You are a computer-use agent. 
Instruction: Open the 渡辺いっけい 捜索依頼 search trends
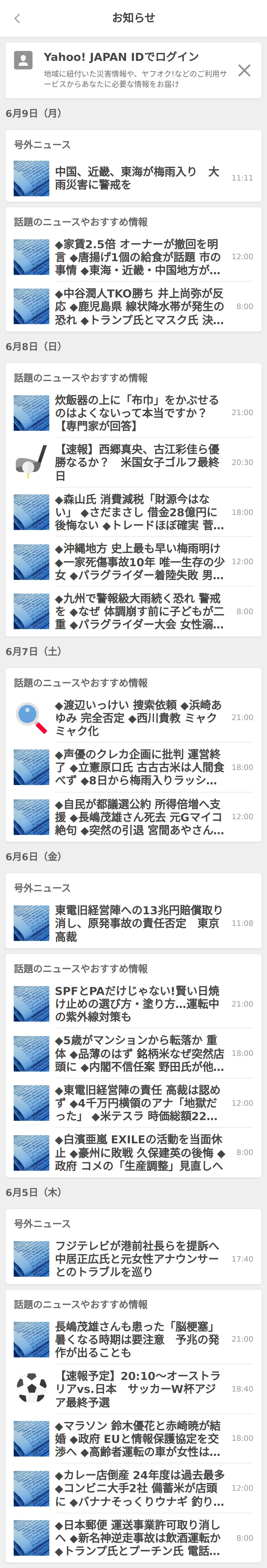[137, 718]
